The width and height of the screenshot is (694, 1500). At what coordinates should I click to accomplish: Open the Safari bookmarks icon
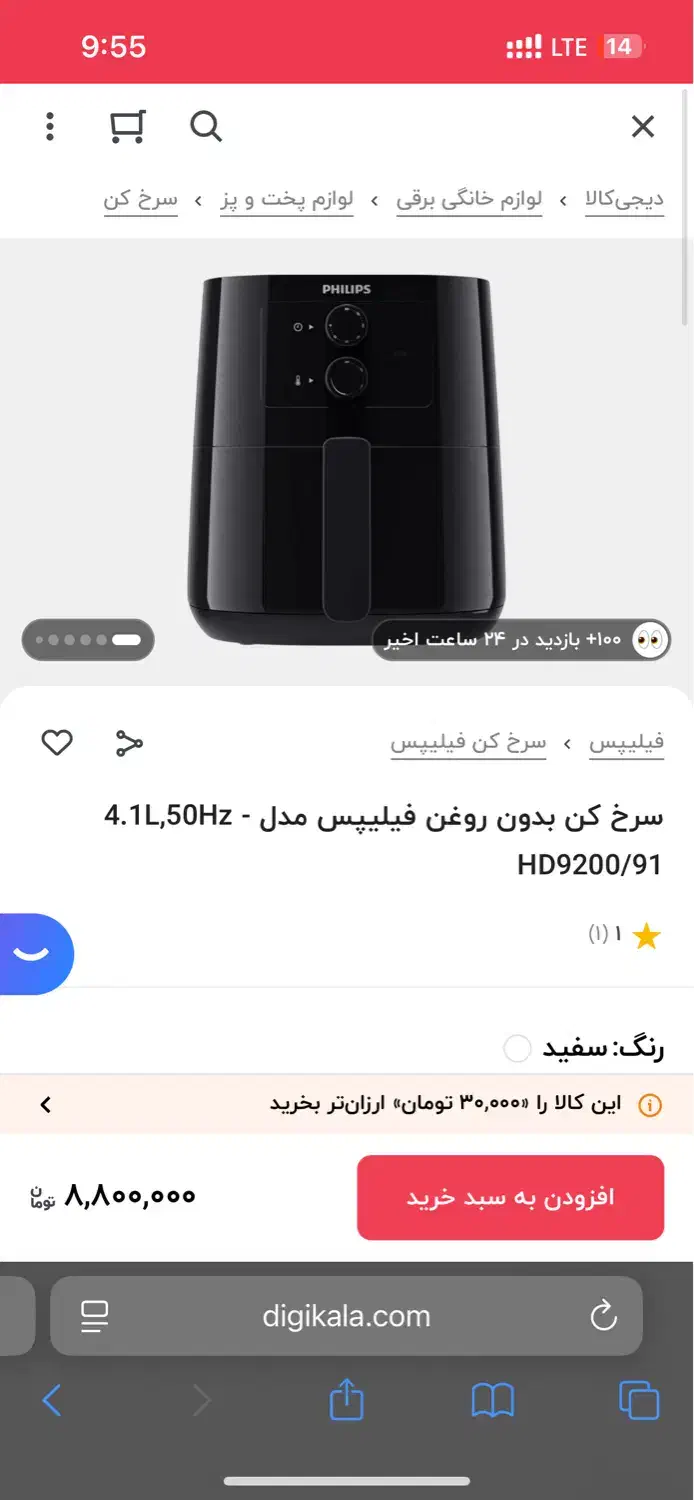click(x=492, y=1400)
